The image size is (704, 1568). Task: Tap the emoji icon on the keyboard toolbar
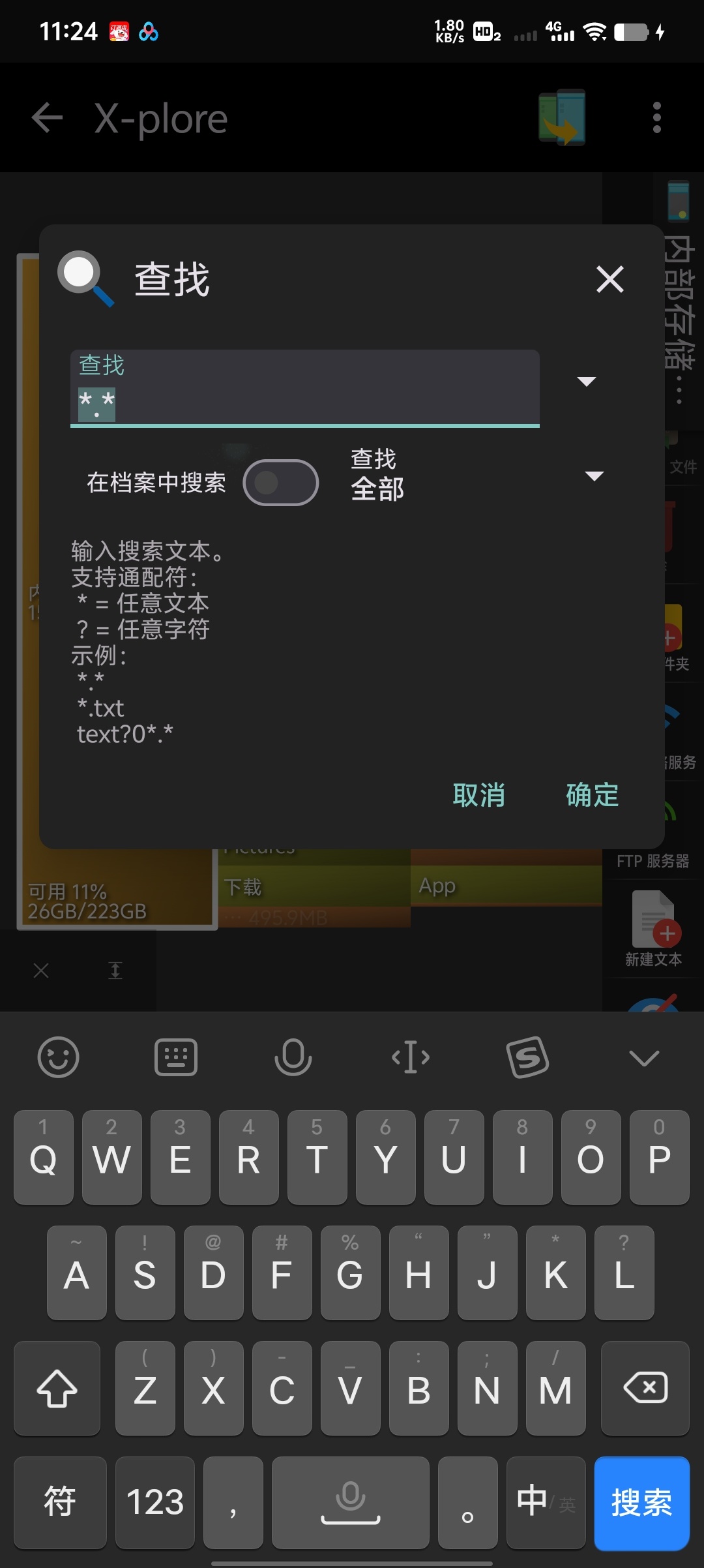tap(59, 1057)
